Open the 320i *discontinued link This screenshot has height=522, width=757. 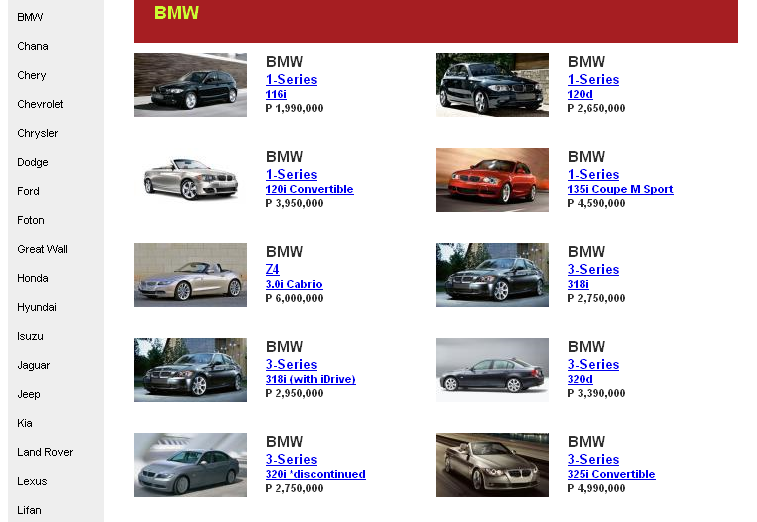coord(315,474)
